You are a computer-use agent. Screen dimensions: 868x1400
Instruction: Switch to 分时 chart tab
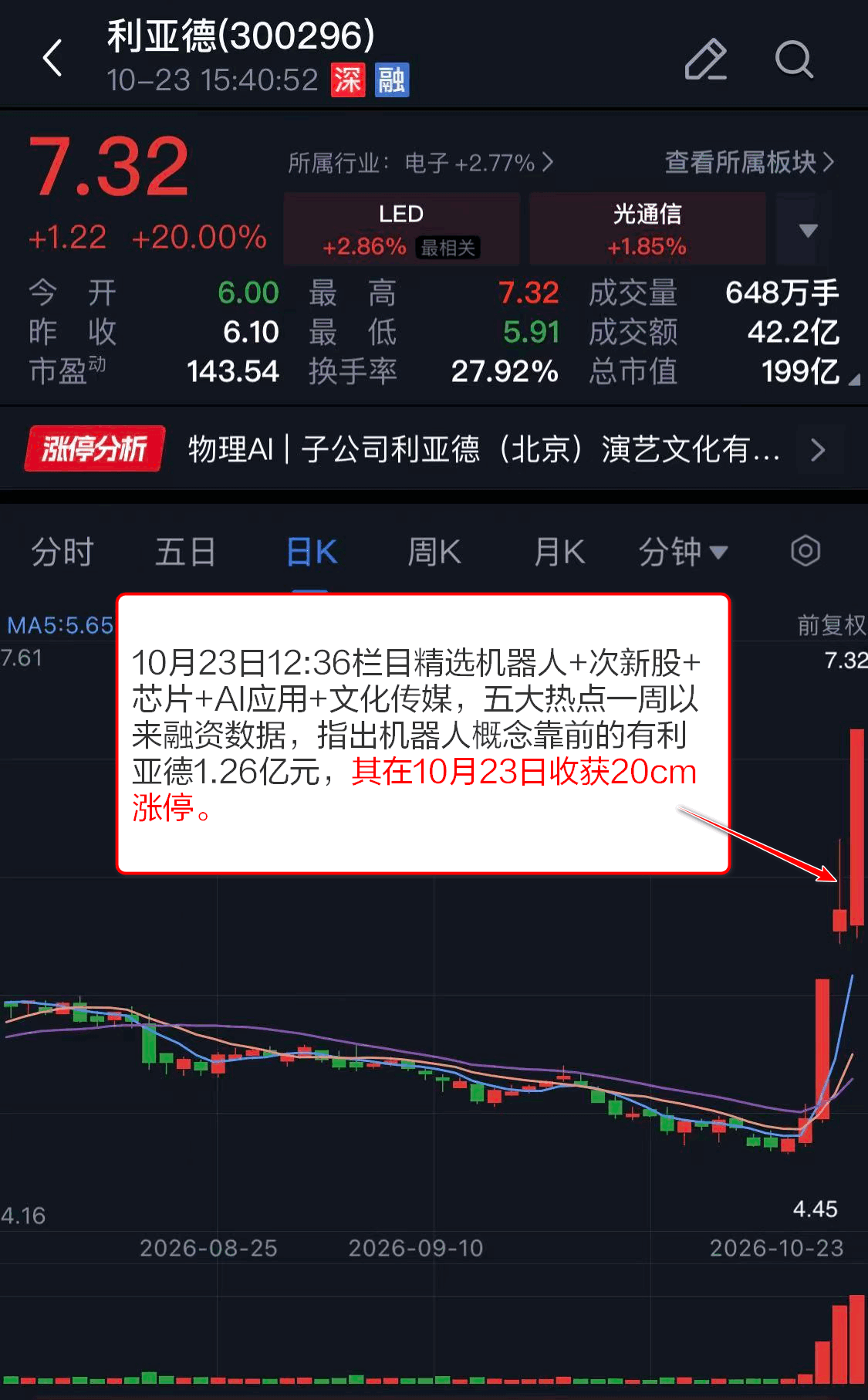(62, 552)
